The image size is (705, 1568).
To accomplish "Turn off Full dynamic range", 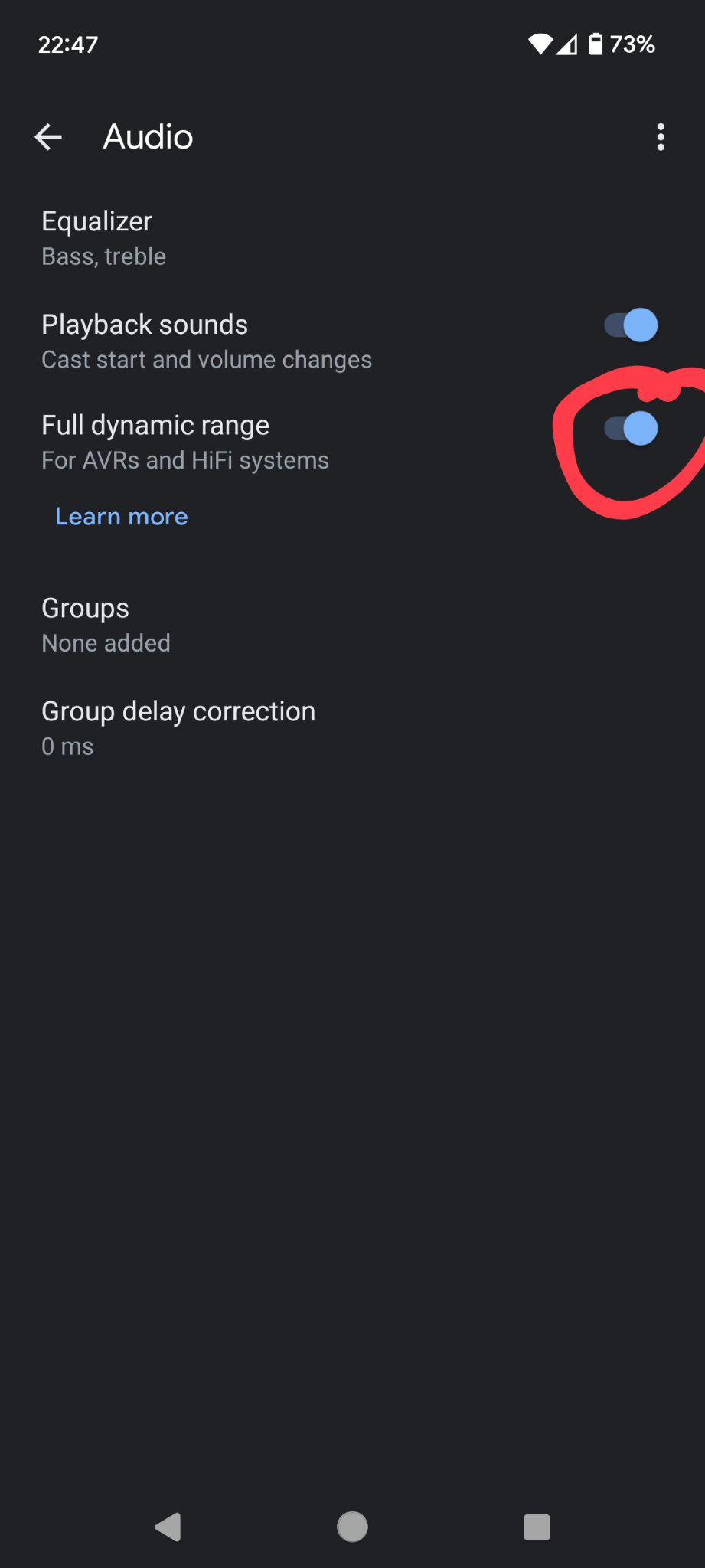I will click(x=631, y=429).
